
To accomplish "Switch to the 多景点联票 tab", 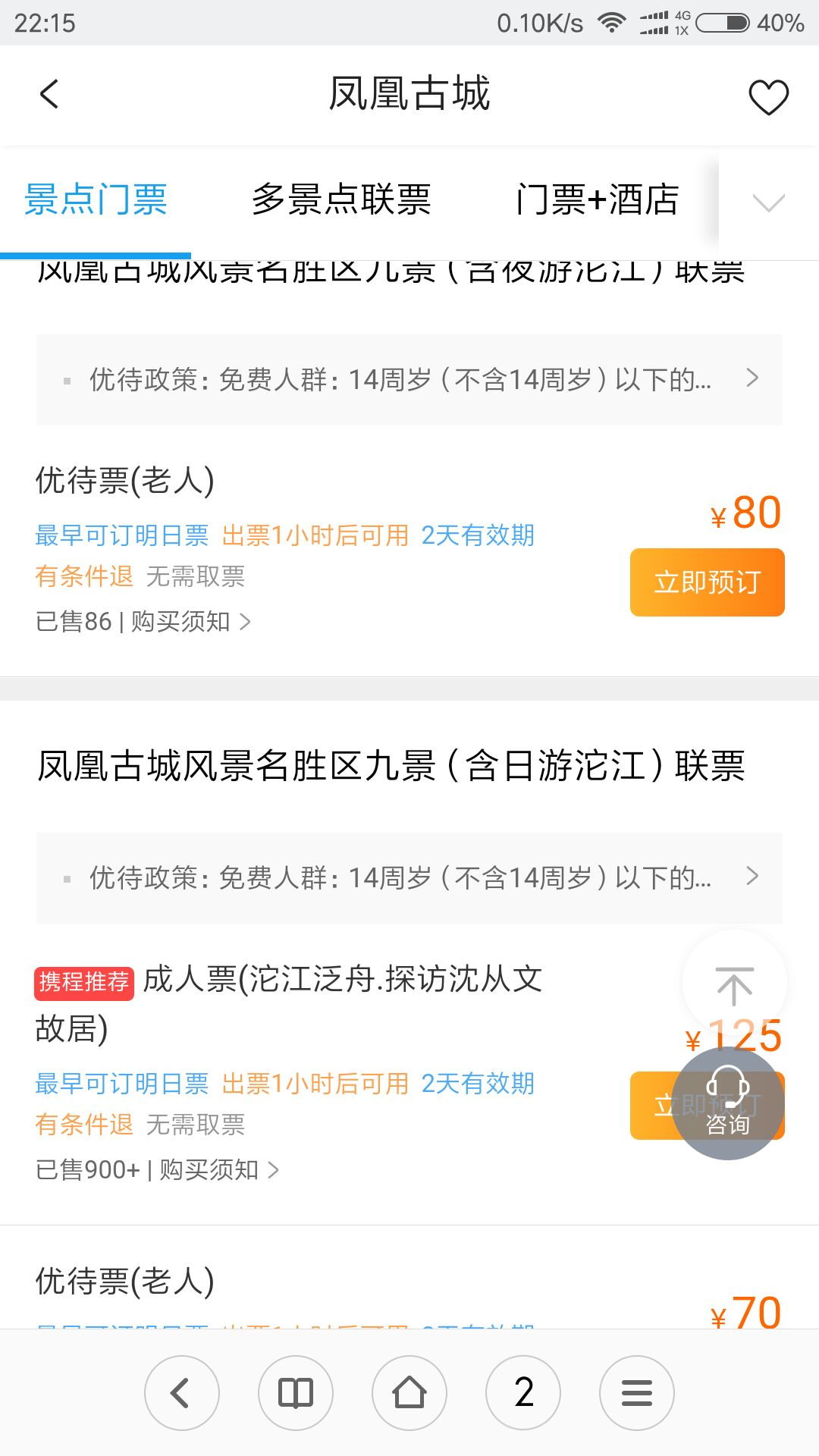I will coord(341,199).
